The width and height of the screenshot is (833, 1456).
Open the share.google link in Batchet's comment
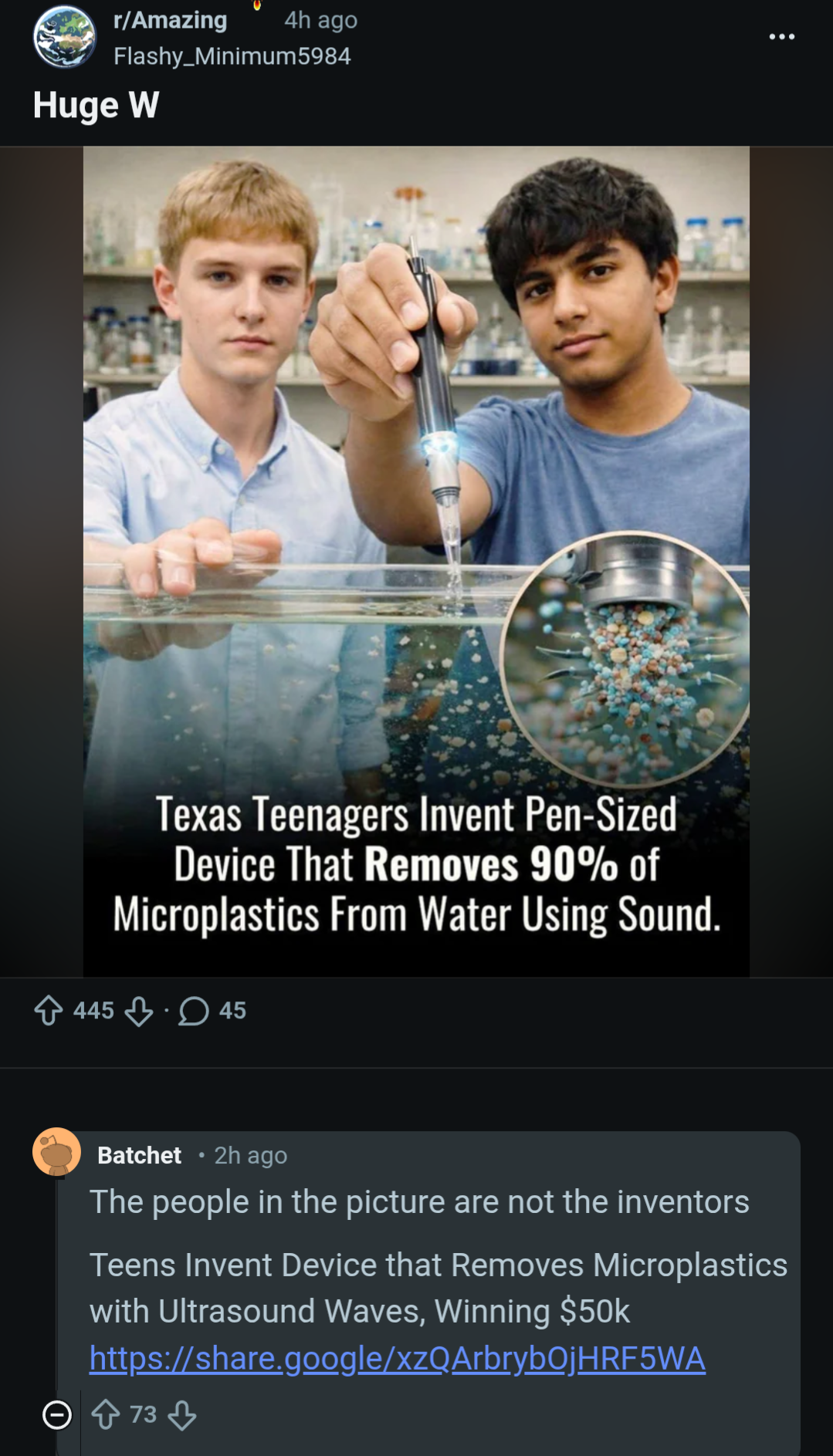pyautogui.click(x=397, y=1358)
